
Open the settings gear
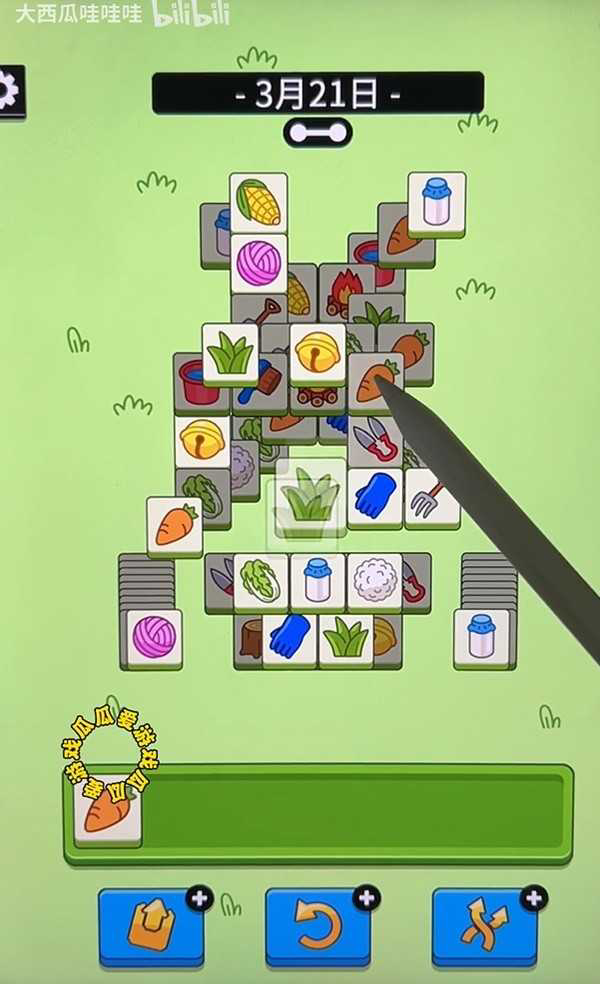tap(10, 92)
